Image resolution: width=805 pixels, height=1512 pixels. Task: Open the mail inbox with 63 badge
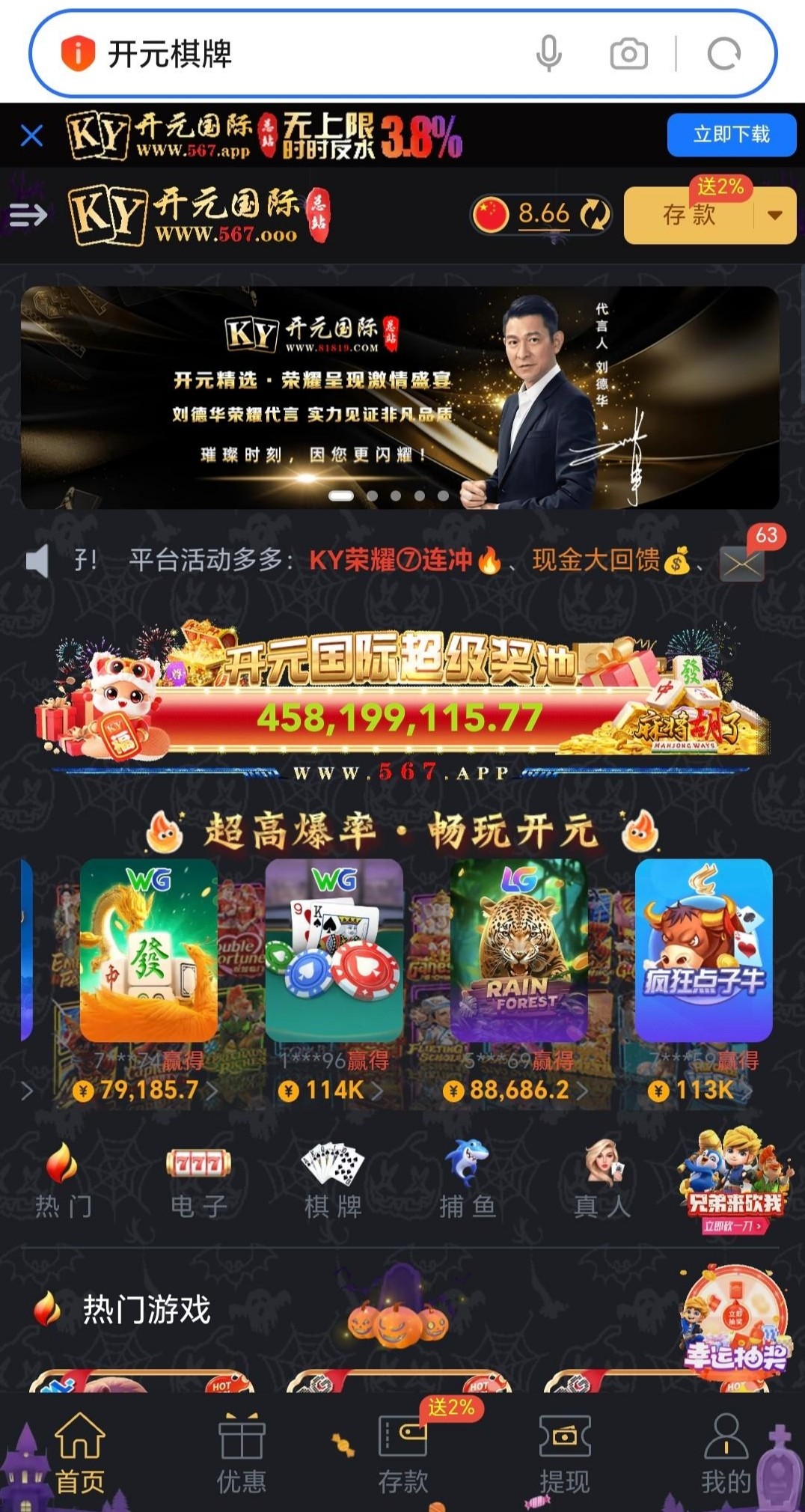click(742, 563)
